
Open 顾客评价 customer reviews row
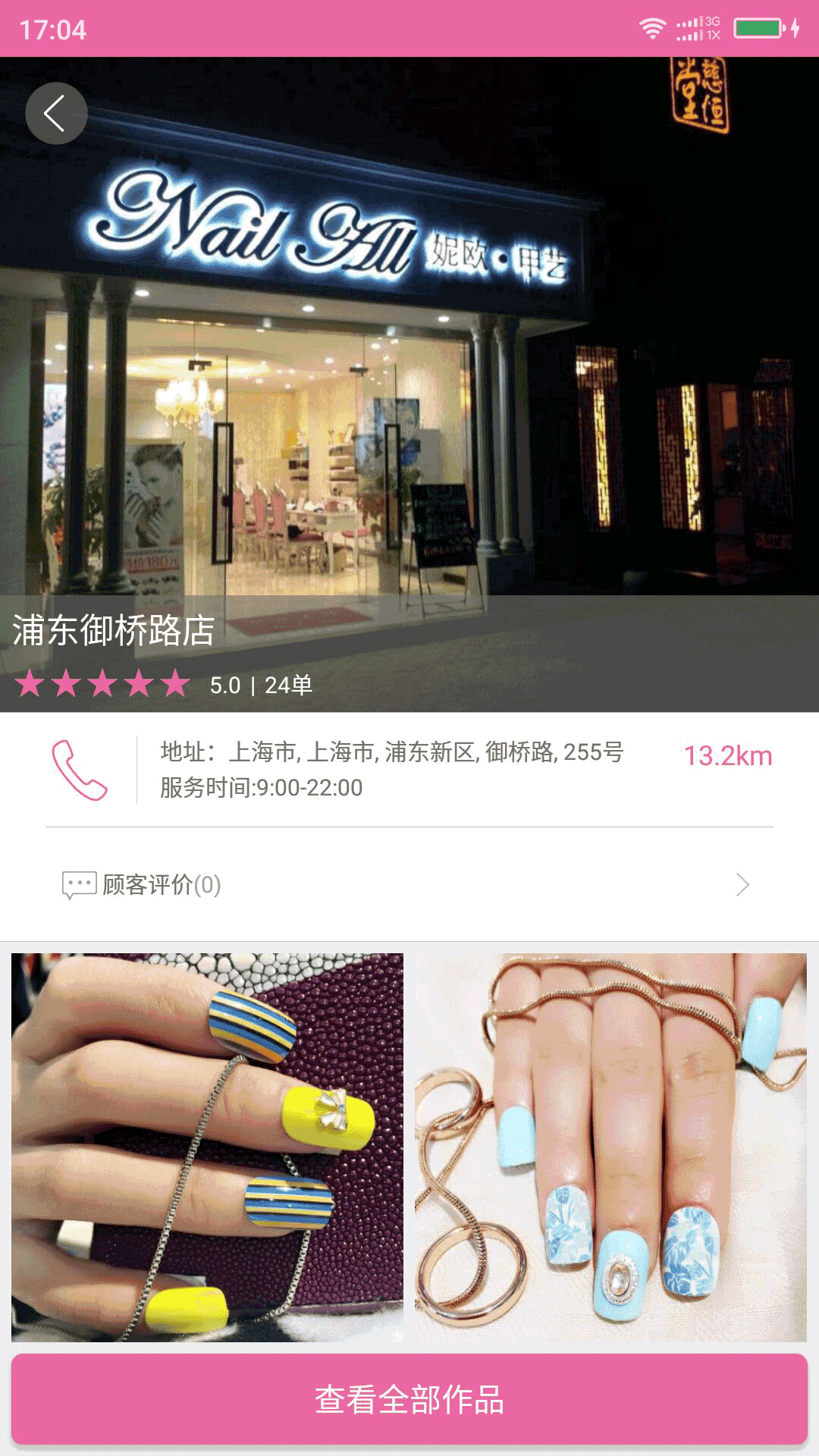pyautogui.click(x=409, y=884)
